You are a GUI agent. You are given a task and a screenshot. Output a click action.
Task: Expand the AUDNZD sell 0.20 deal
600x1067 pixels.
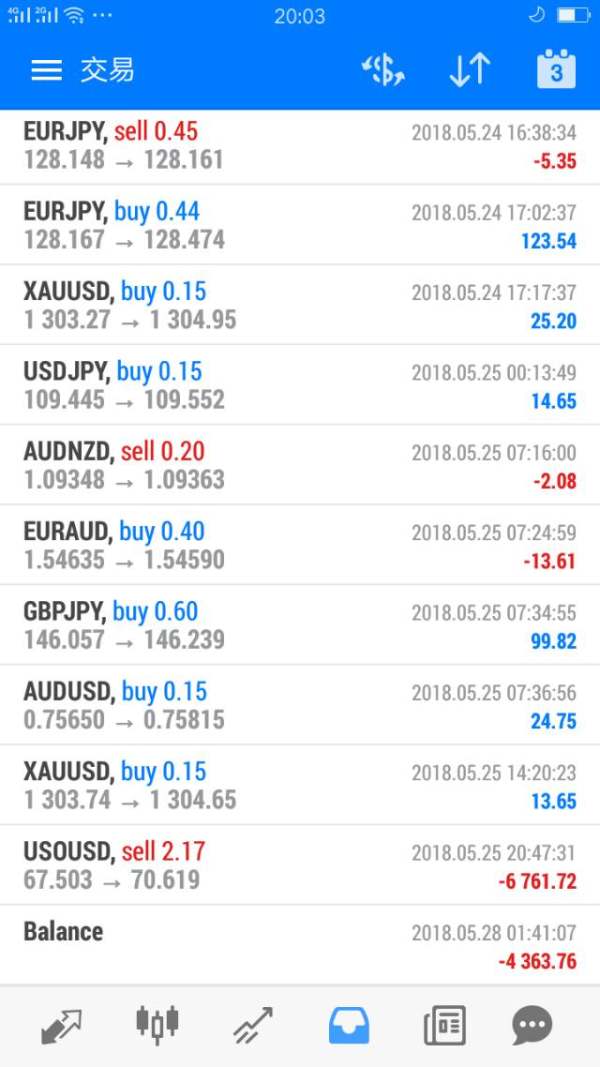pyautogui.click(x=300, y=466)
